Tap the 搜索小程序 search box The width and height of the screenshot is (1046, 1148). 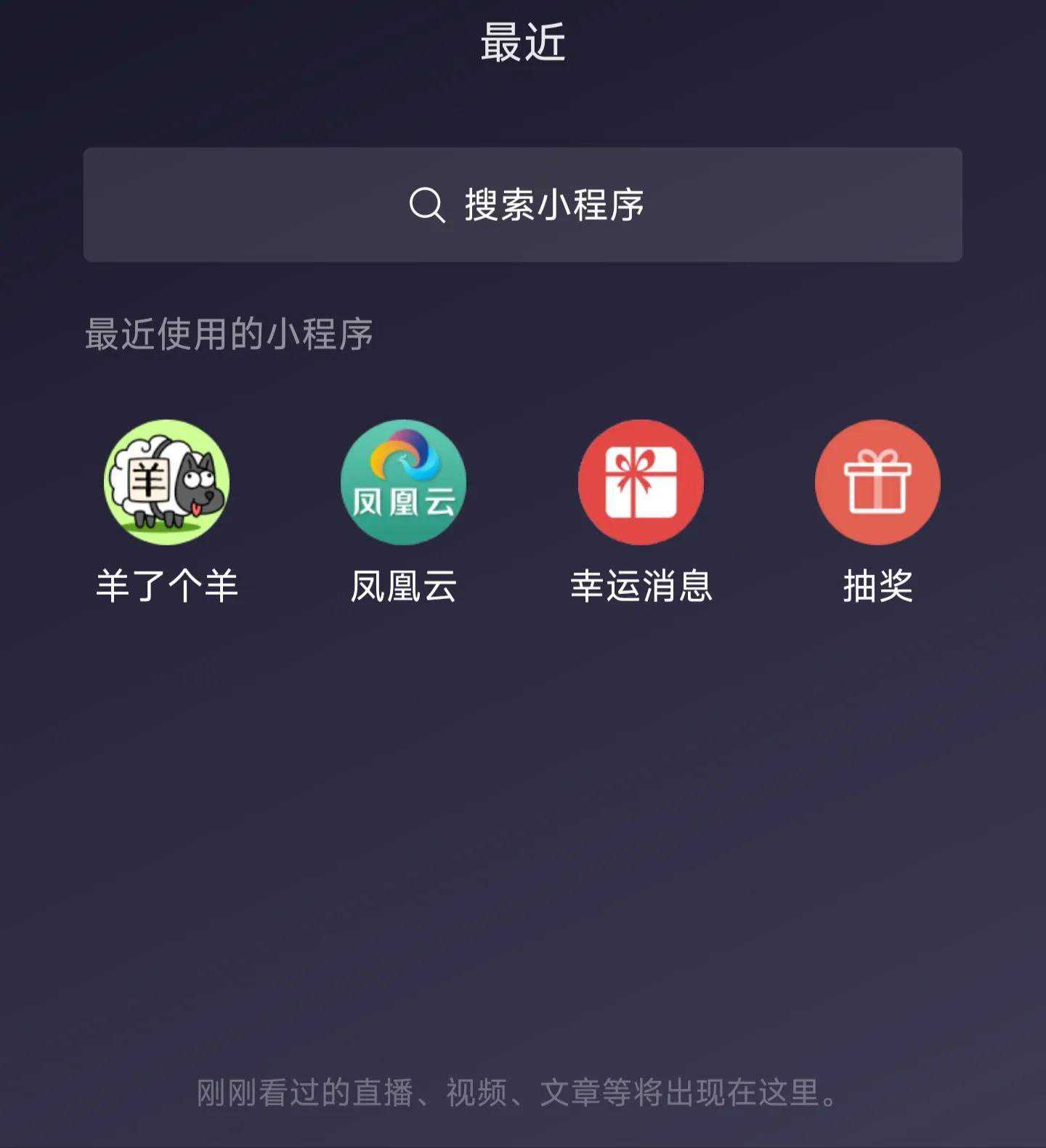pyautogui.click(x=523, y=205)
